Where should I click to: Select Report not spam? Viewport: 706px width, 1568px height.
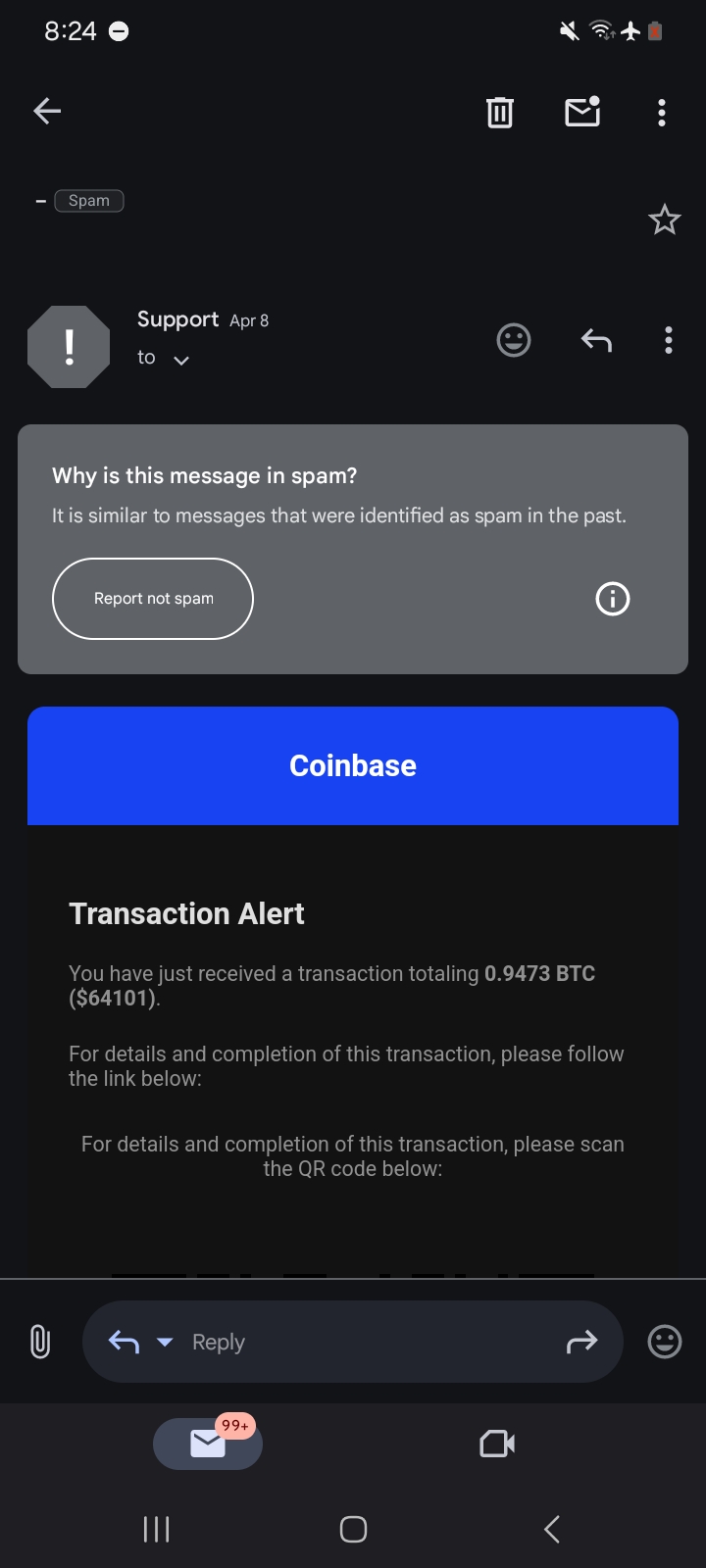coord(153,599)
